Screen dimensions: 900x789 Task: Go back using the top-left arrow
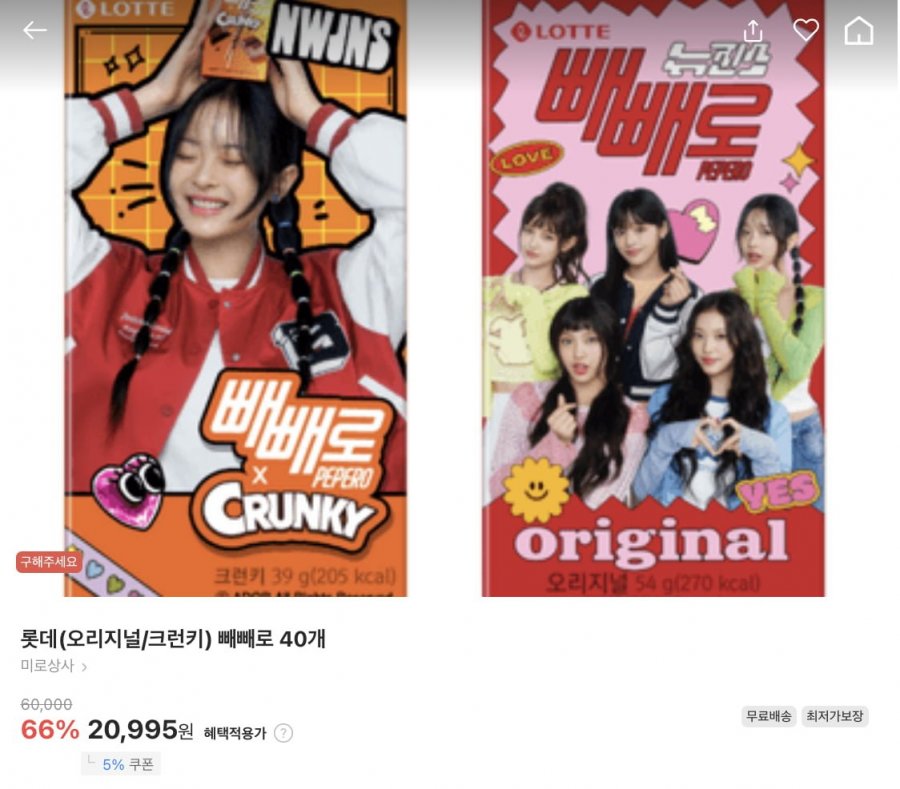click(x=35, y=31)
